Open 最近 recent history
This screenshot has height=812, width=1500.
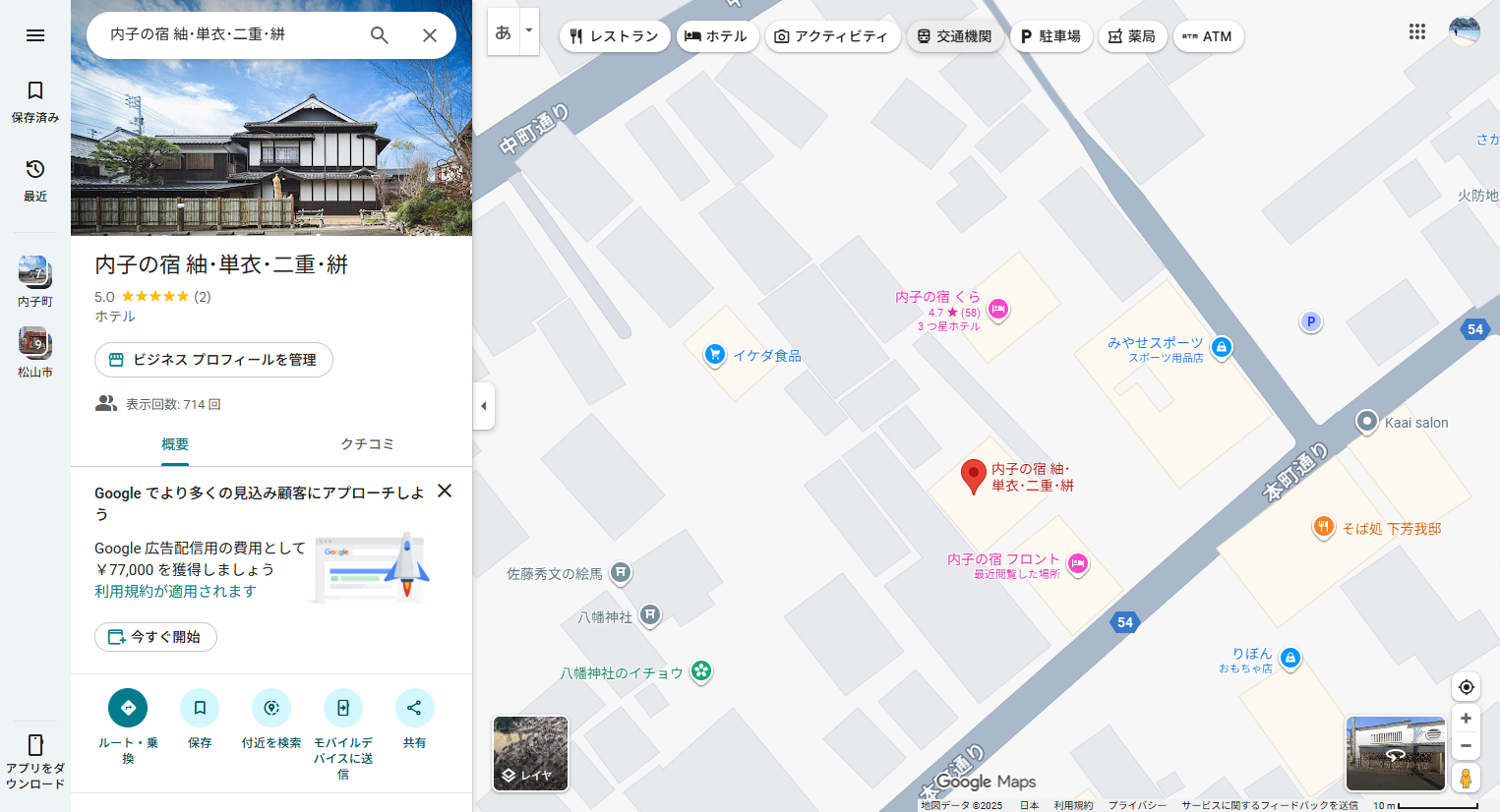pos(35,179)
